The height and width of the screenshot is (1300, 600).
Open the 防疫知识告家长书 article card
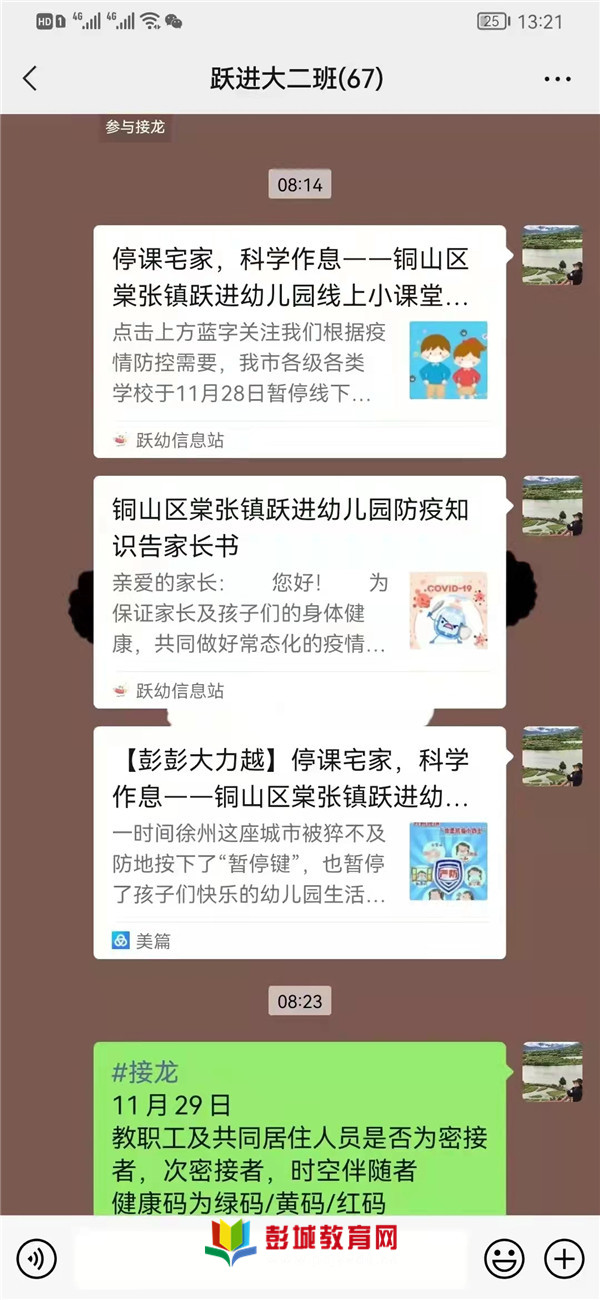click(x=299, y=592)
